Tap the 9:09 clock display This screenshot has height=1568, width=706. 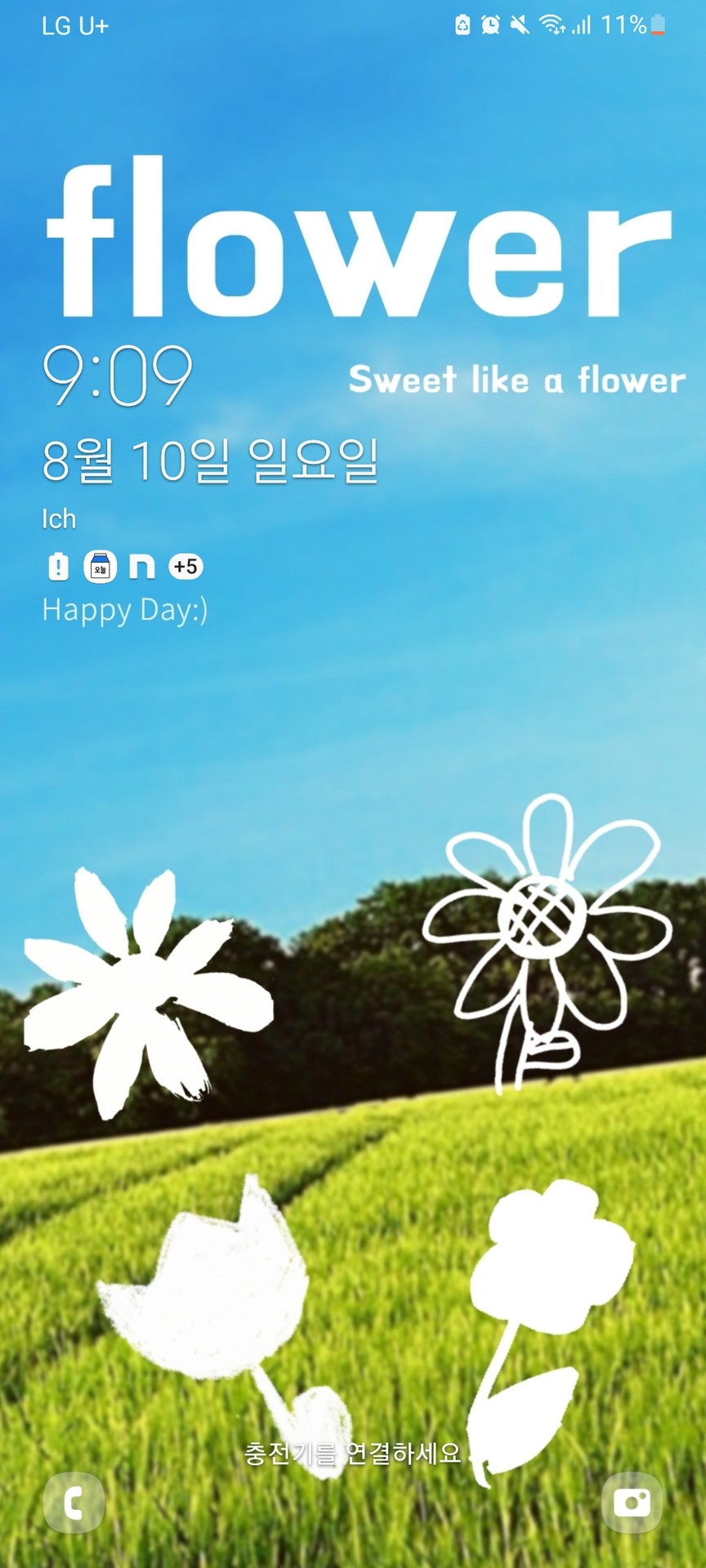coord(120,378)
